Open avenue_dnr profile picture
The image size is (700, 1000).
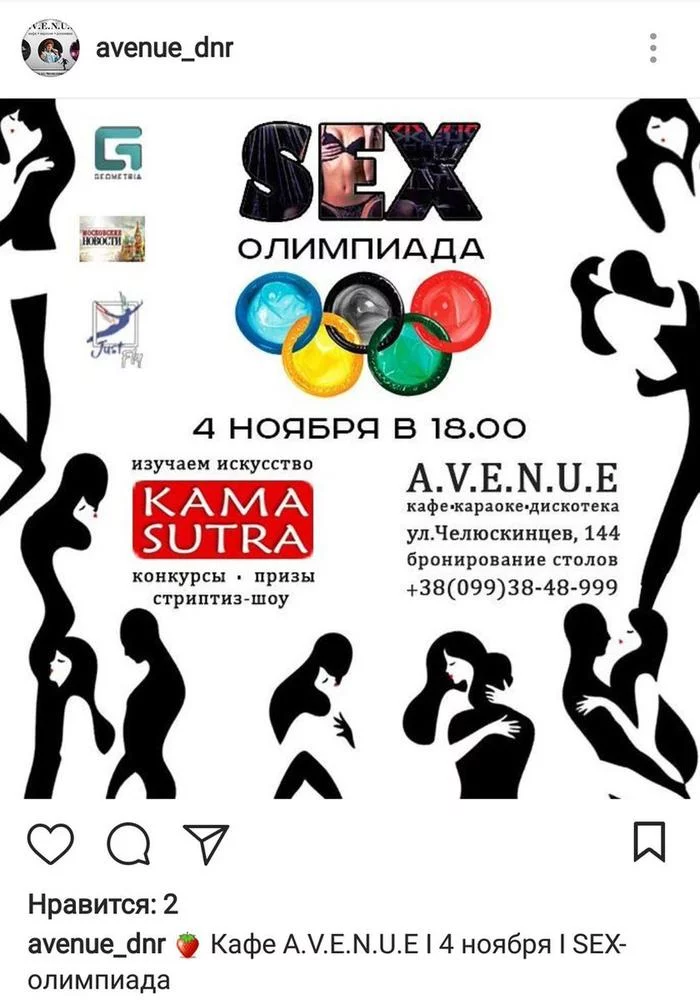[x=51, y=48]
